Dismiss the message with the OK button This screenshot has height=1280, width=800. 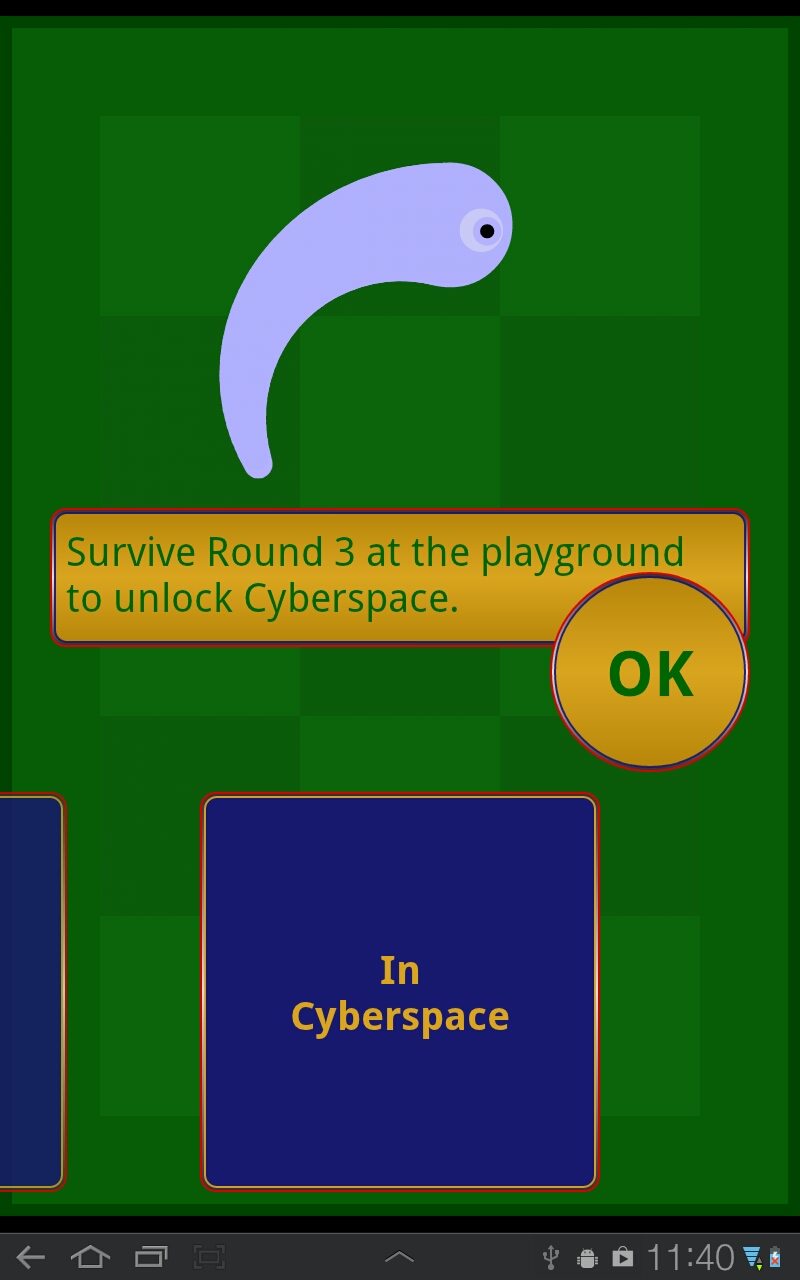click(x=650, y=671)
